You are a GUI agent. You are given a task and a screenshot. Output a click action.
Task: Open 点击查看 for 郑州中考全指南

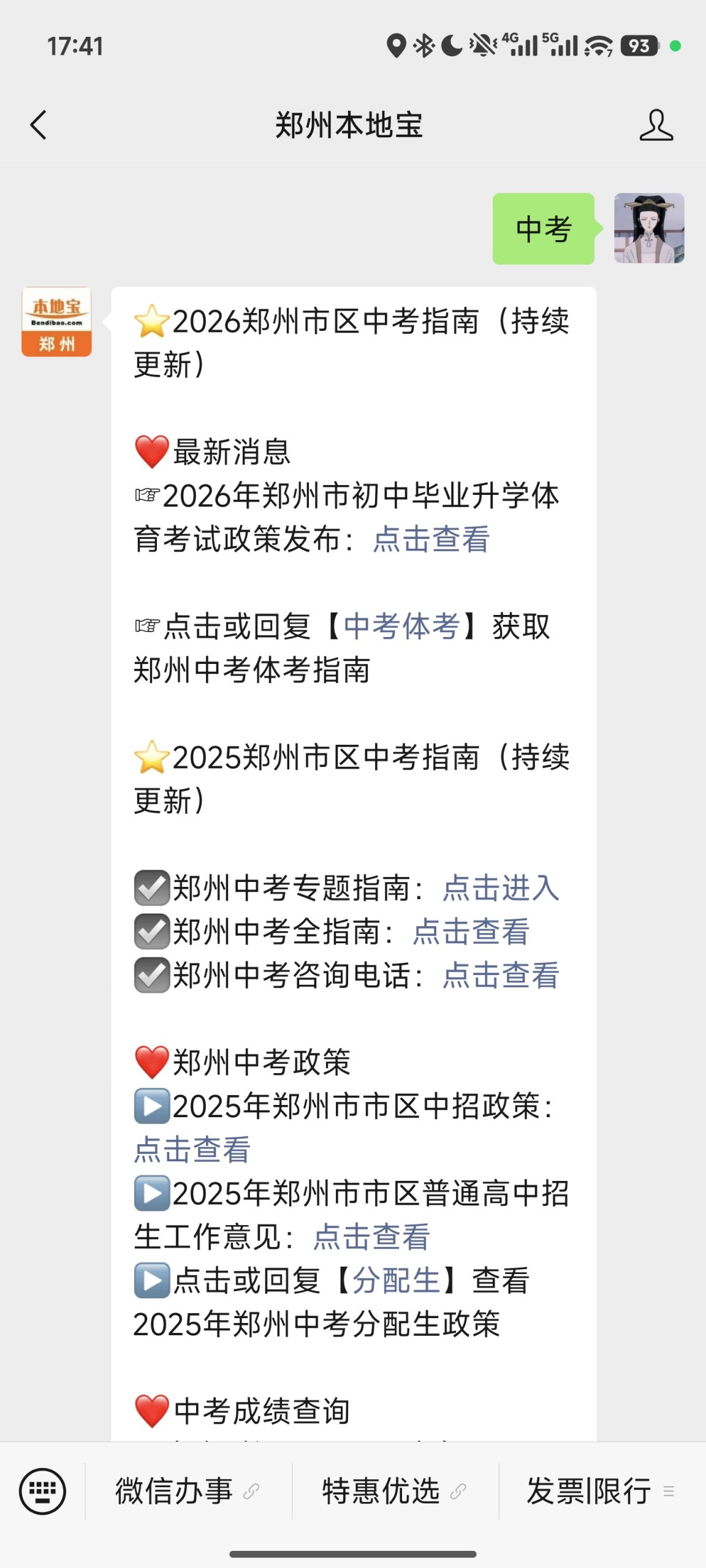pyautogui.click(x=471, y=932)
